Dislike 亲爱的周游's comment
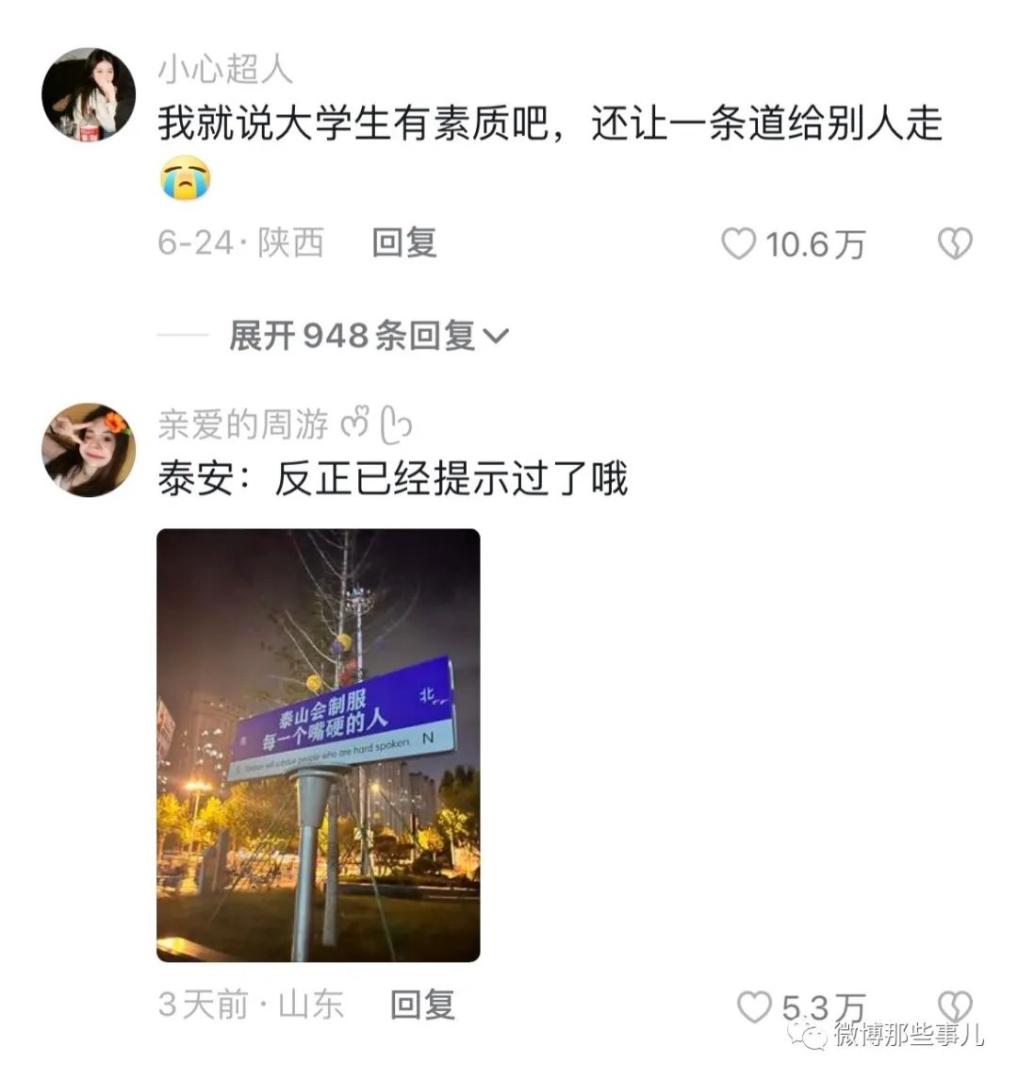 (955, 1005)
